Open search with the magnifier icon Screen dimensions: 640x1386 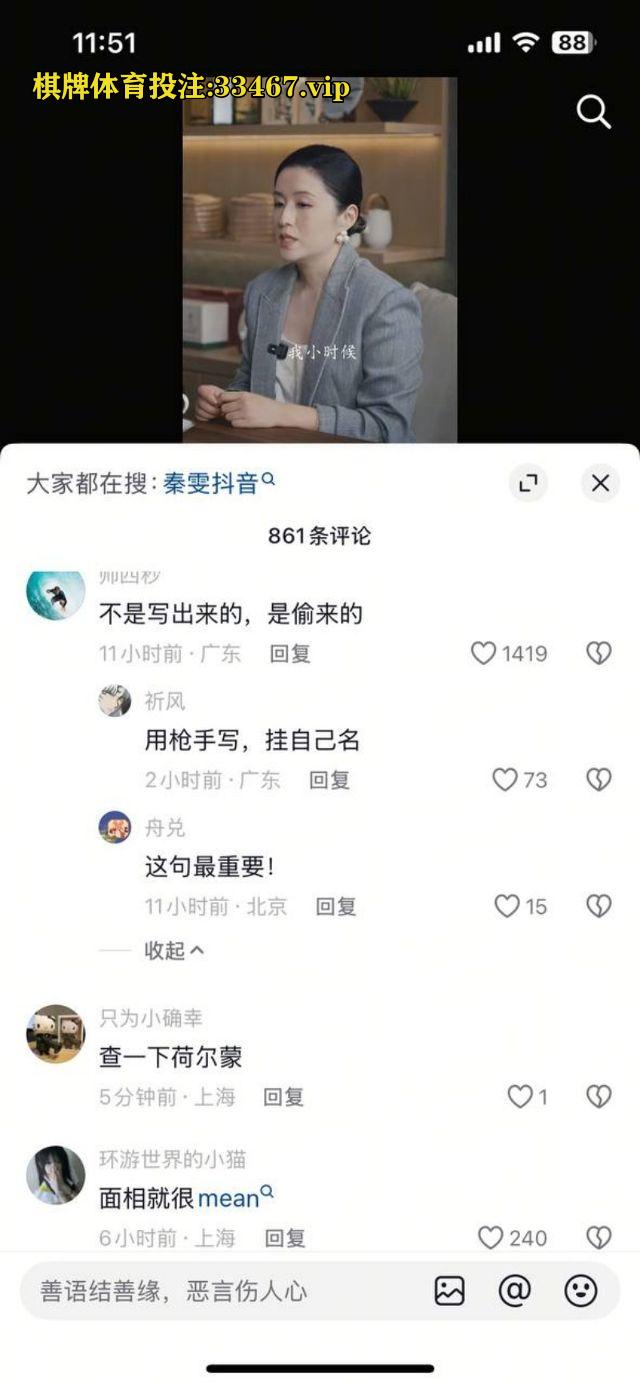(593, 112)
